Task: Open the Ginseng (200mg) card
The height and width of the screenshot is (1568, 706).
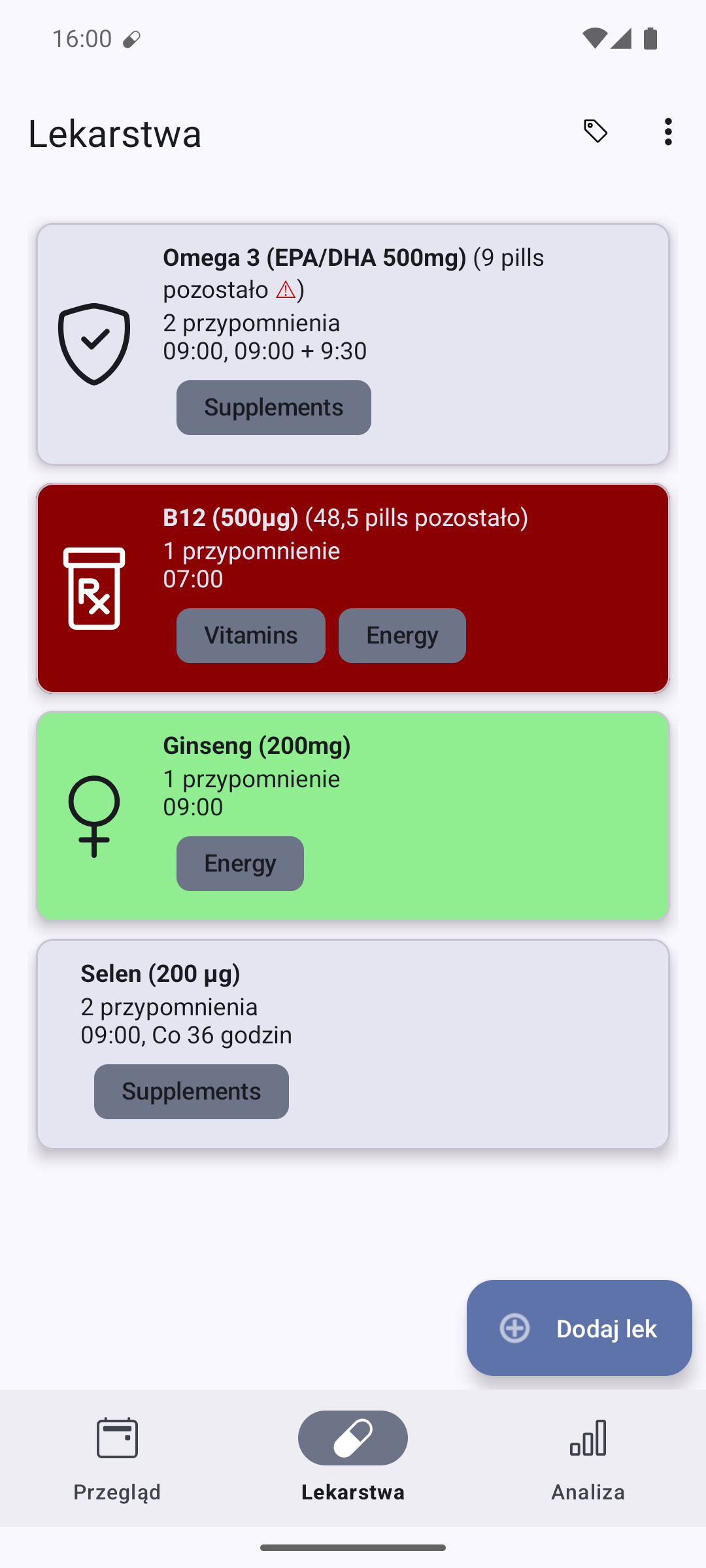Action: click(353, 816)
